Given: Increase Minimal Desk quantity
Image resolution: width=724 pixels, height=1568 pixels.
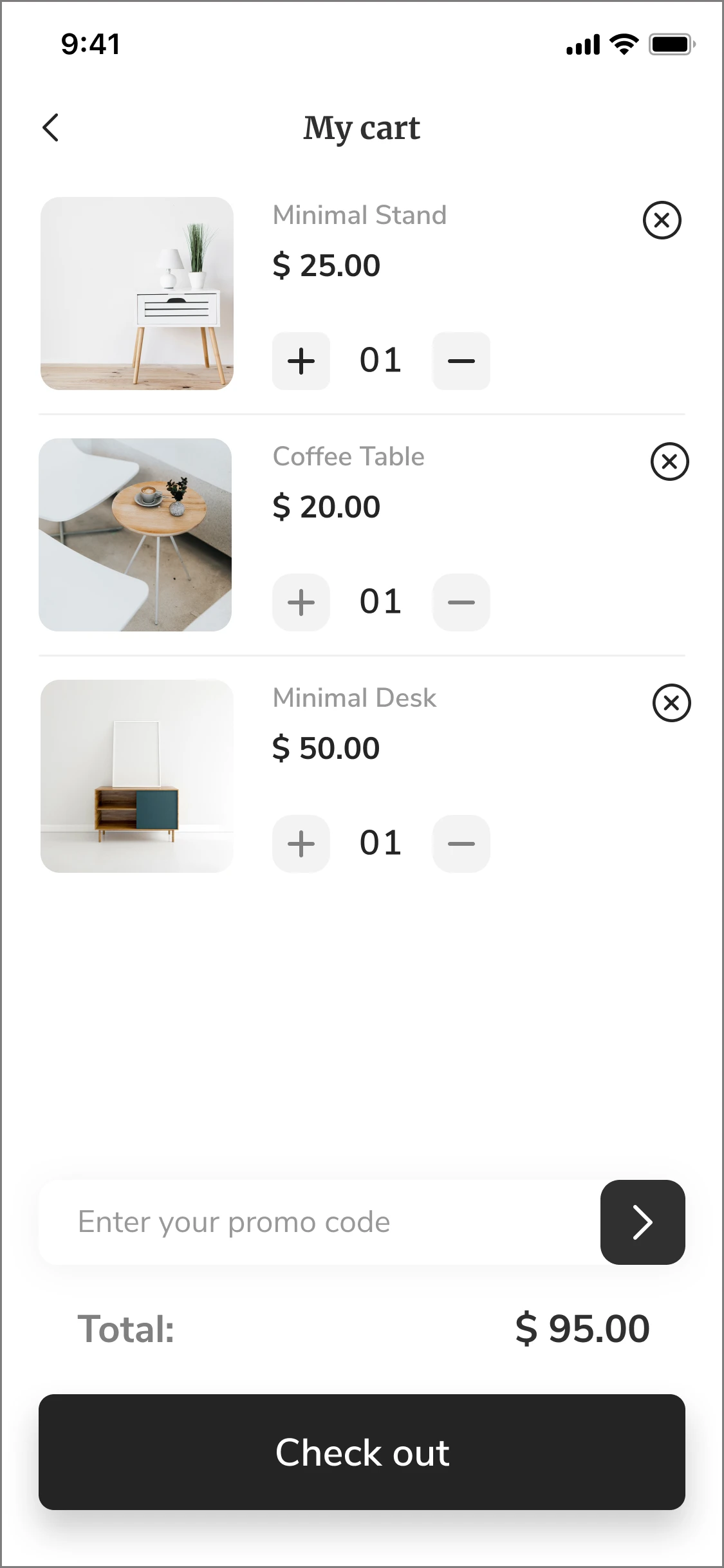Looking at the screenshot, I should 301,844.
